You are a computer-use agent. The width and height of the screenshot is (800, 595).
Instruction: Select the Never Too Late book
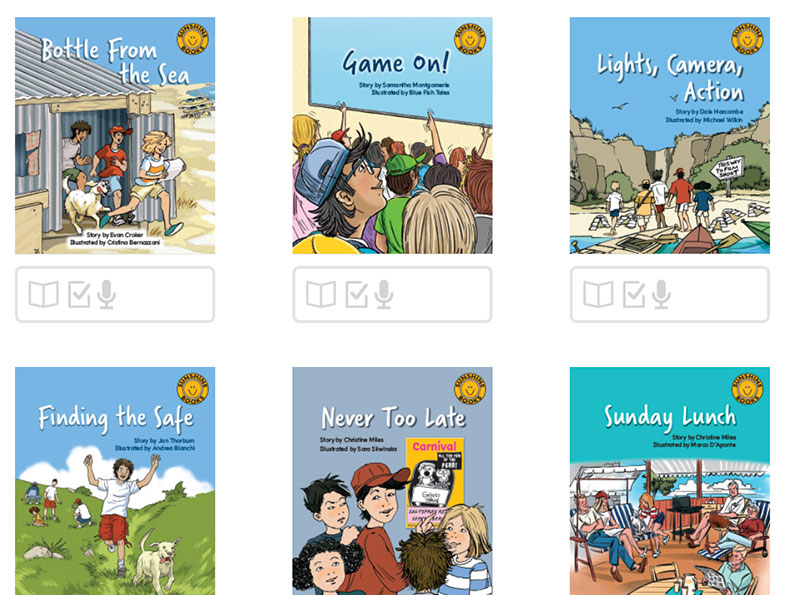click(x=392, y=480)
